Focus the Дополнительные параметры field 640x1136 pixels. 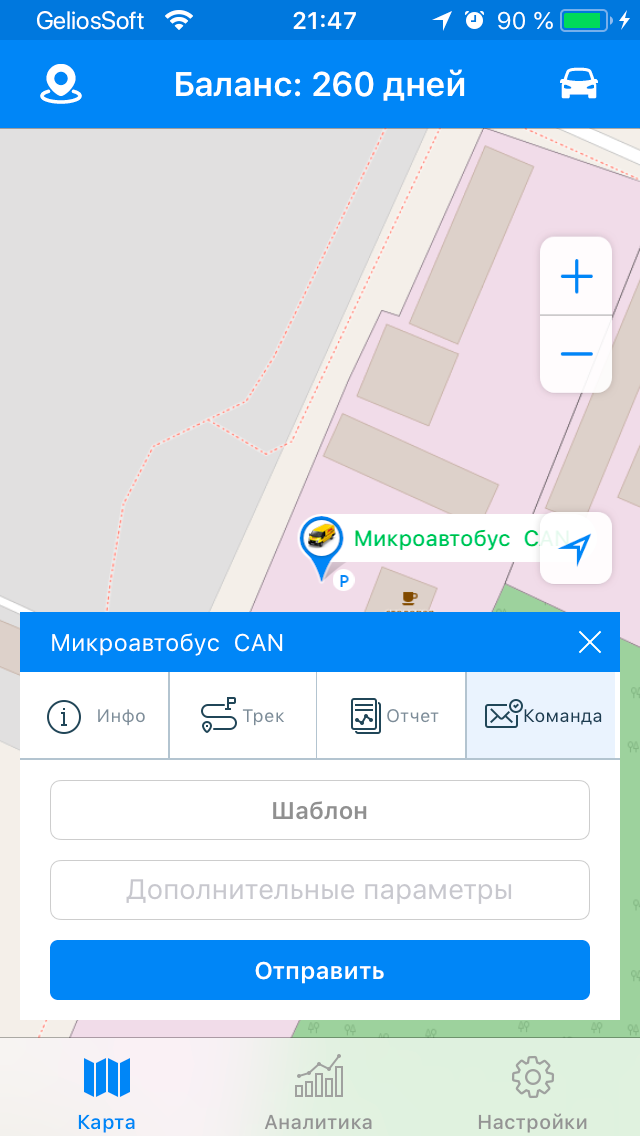pyautogui.click(x=320, y=890)
